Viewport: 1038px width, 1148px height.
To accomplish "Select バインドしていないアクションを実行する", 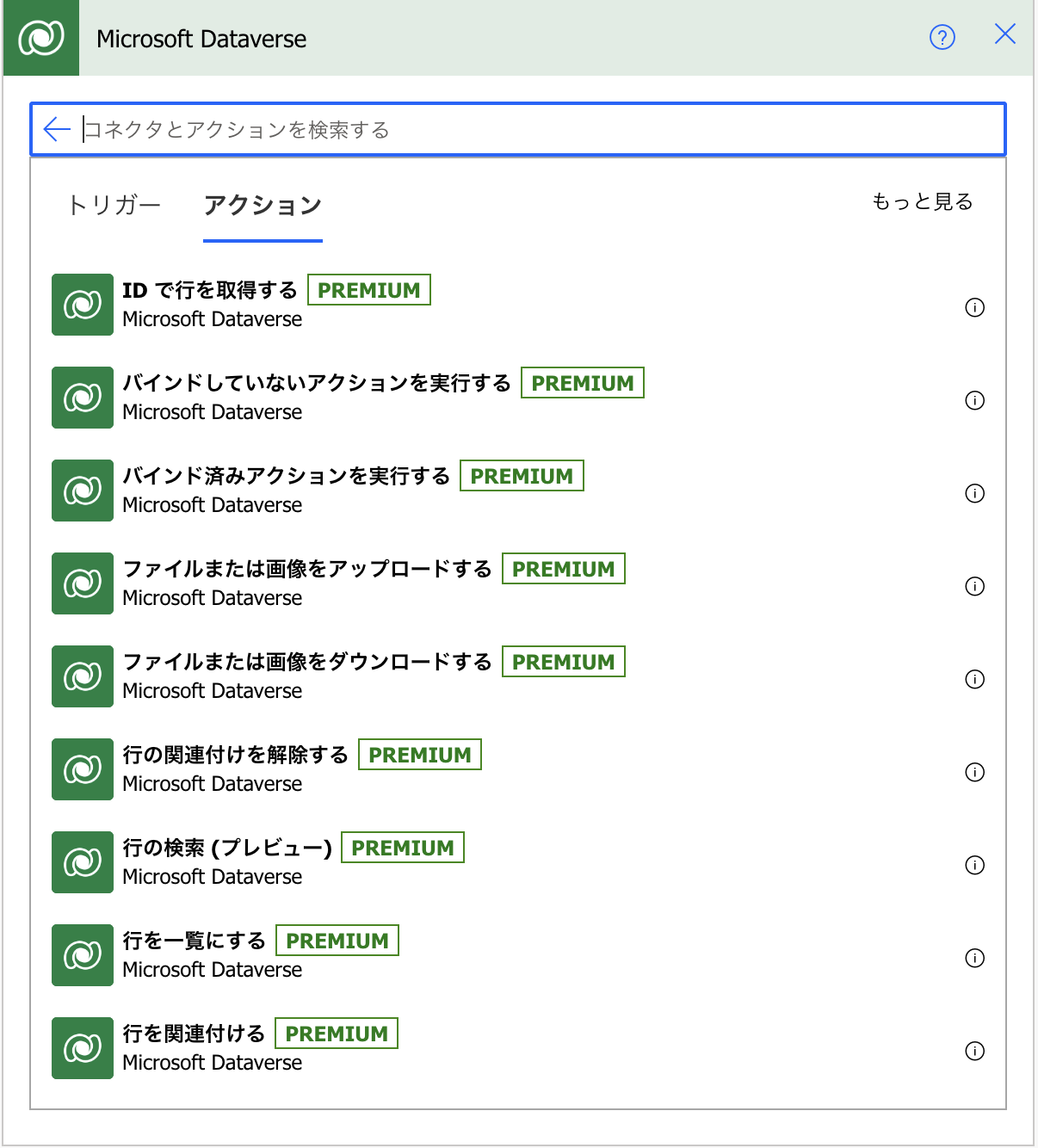I will pos(317,384).
